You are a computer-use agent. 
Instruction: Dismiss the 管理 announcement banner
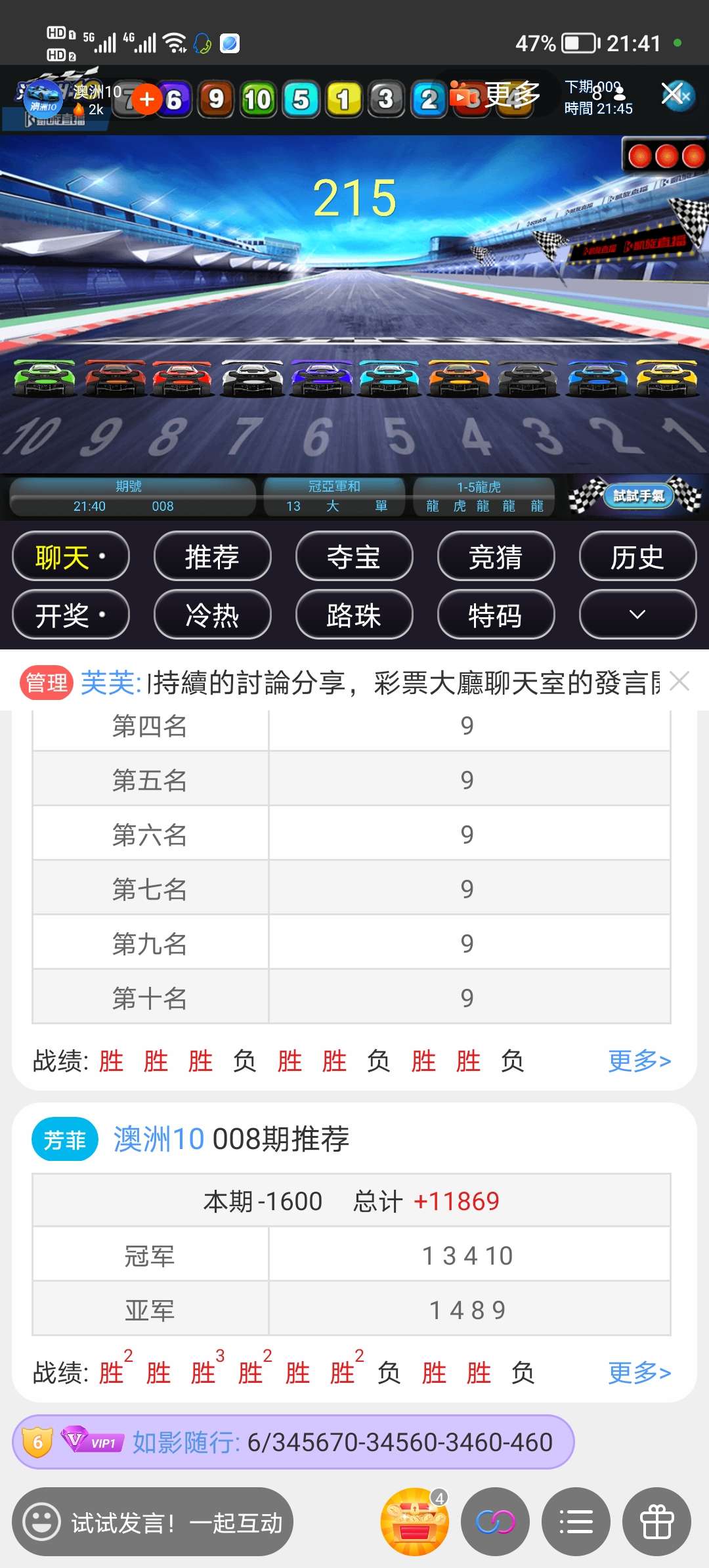[679, 682]
